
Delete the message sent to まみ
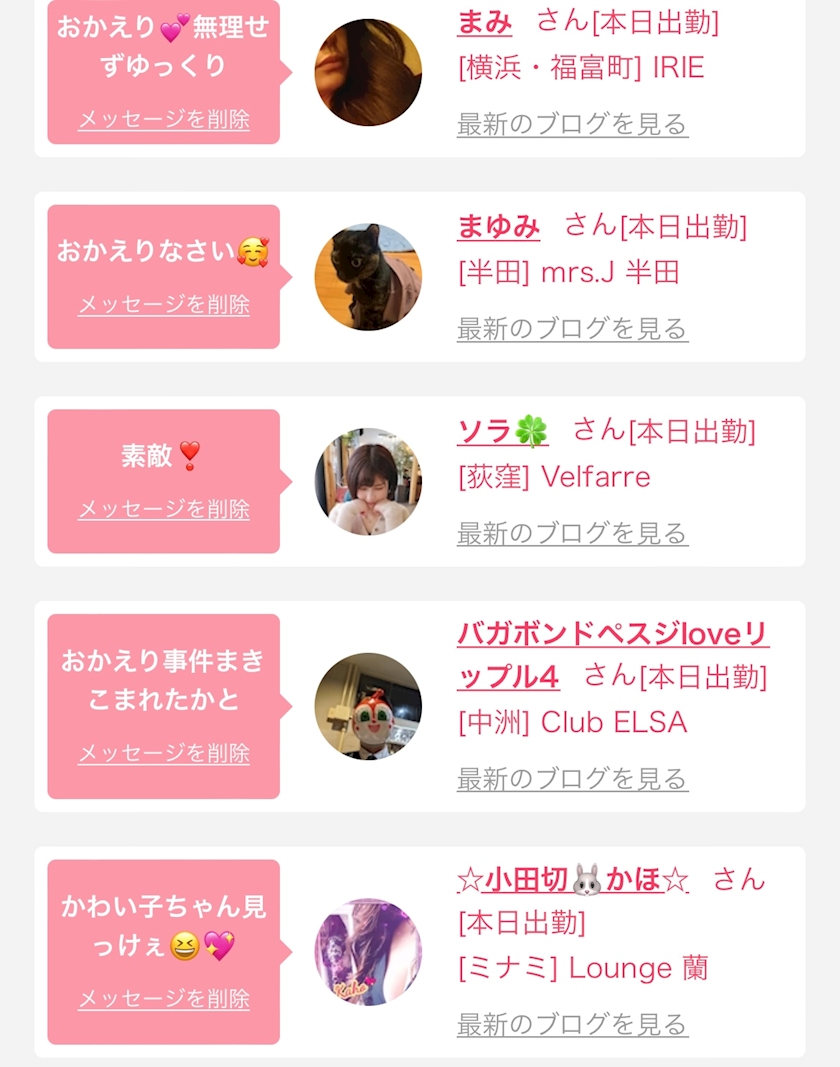[164, 119]
